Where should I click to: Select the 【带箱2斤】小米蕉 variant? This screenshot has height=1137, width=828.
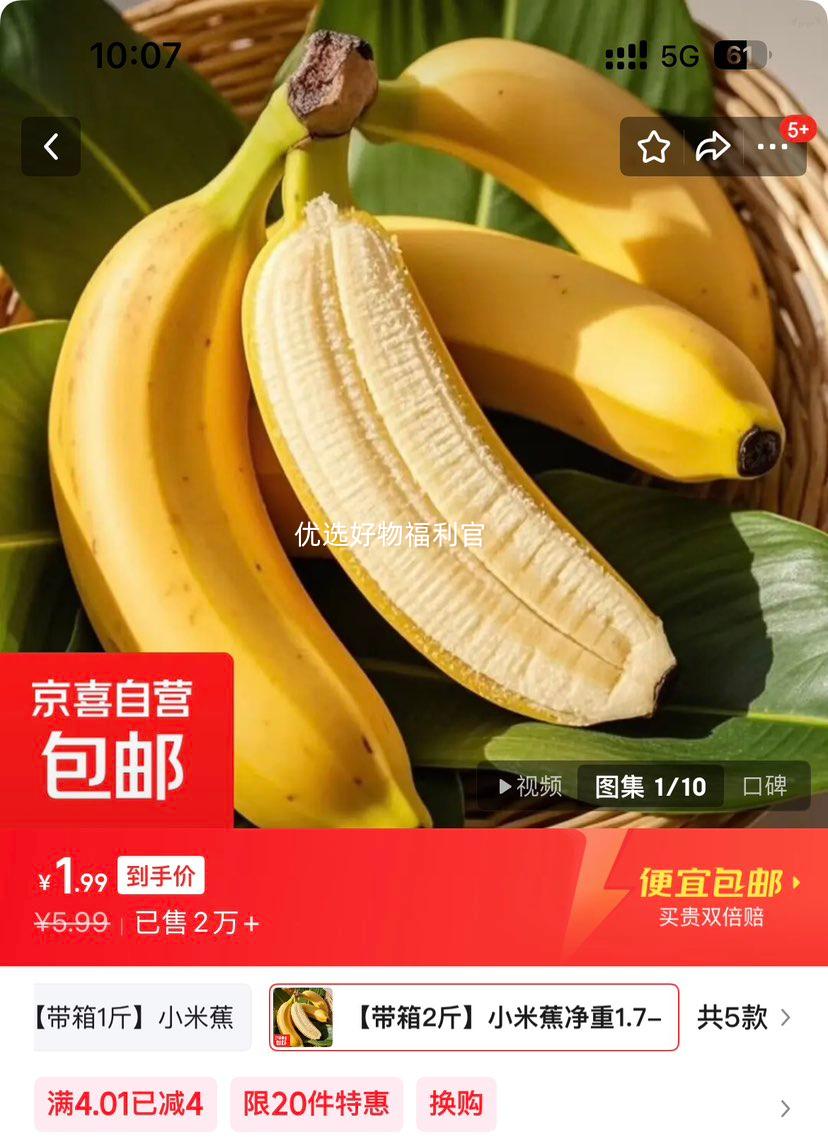(470, 1018)
